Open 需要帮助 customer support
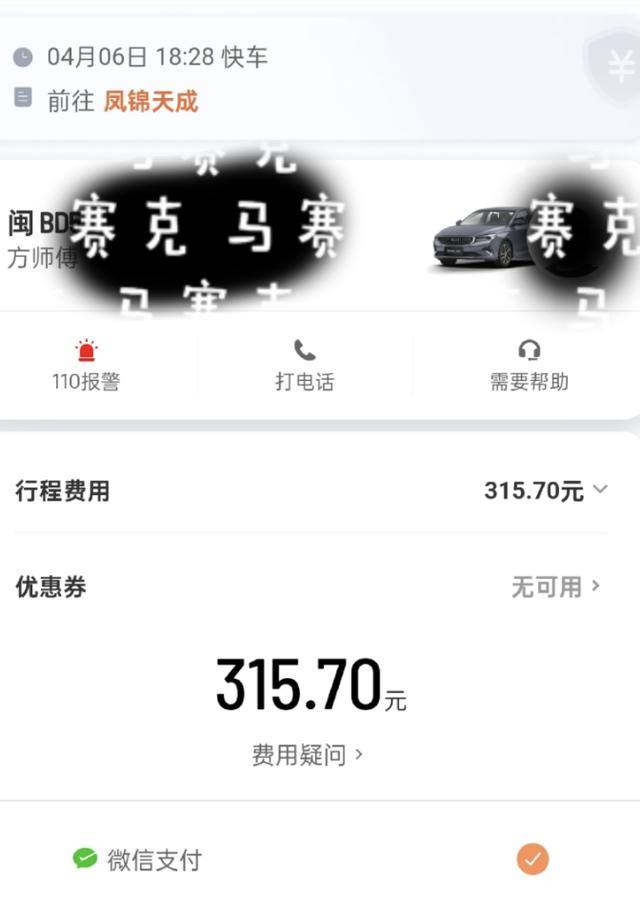This screenshot has width=640, height=916. [x=528, y=365]
